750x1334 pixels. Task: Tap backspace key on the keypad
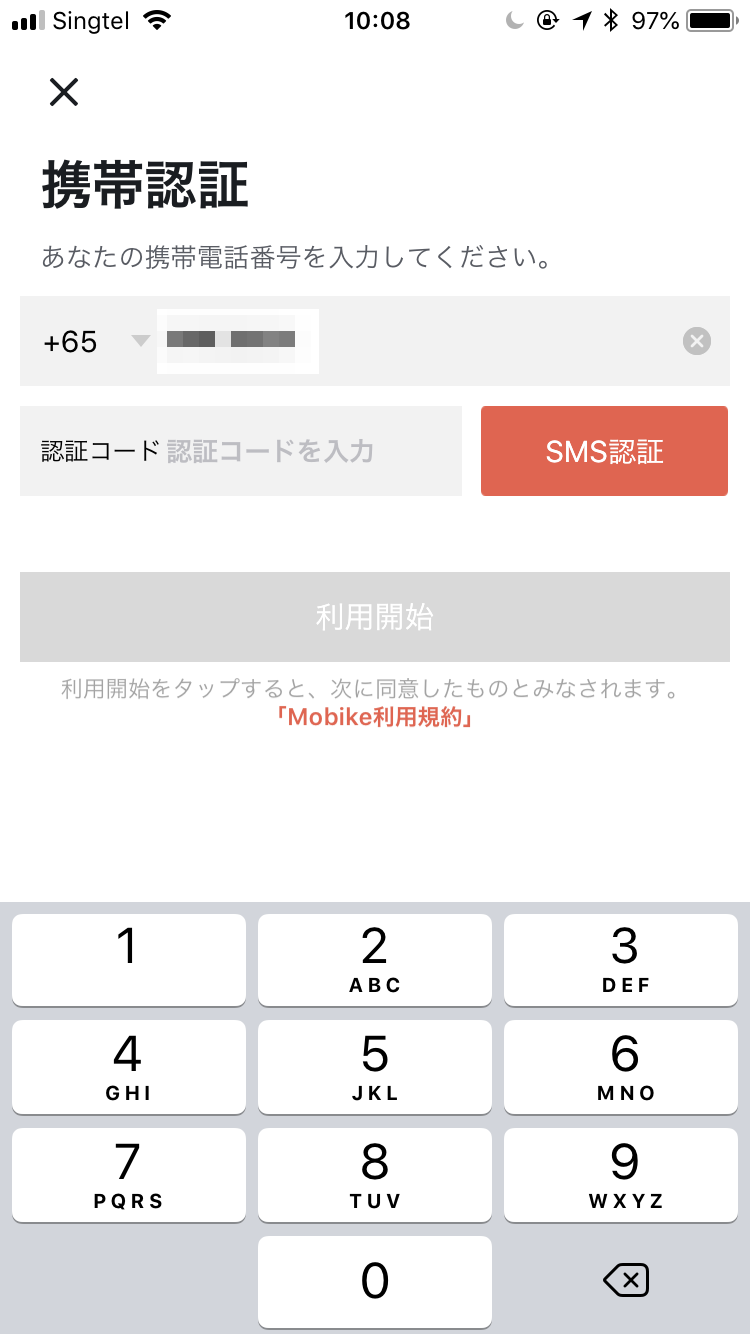[x=626, y=1280]
